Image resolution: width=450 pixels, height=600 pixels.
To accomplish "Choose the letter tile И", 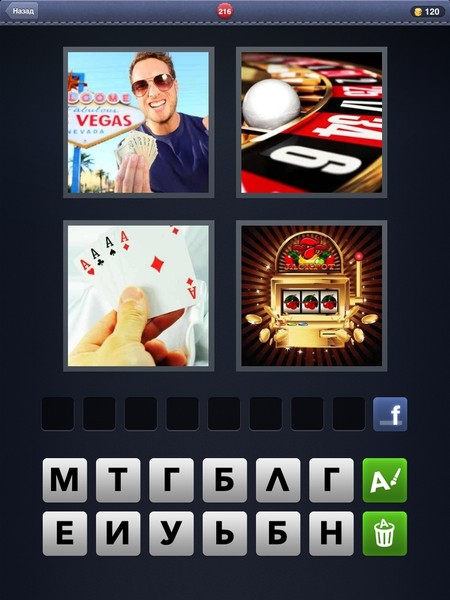I will [x=118, y=533].
